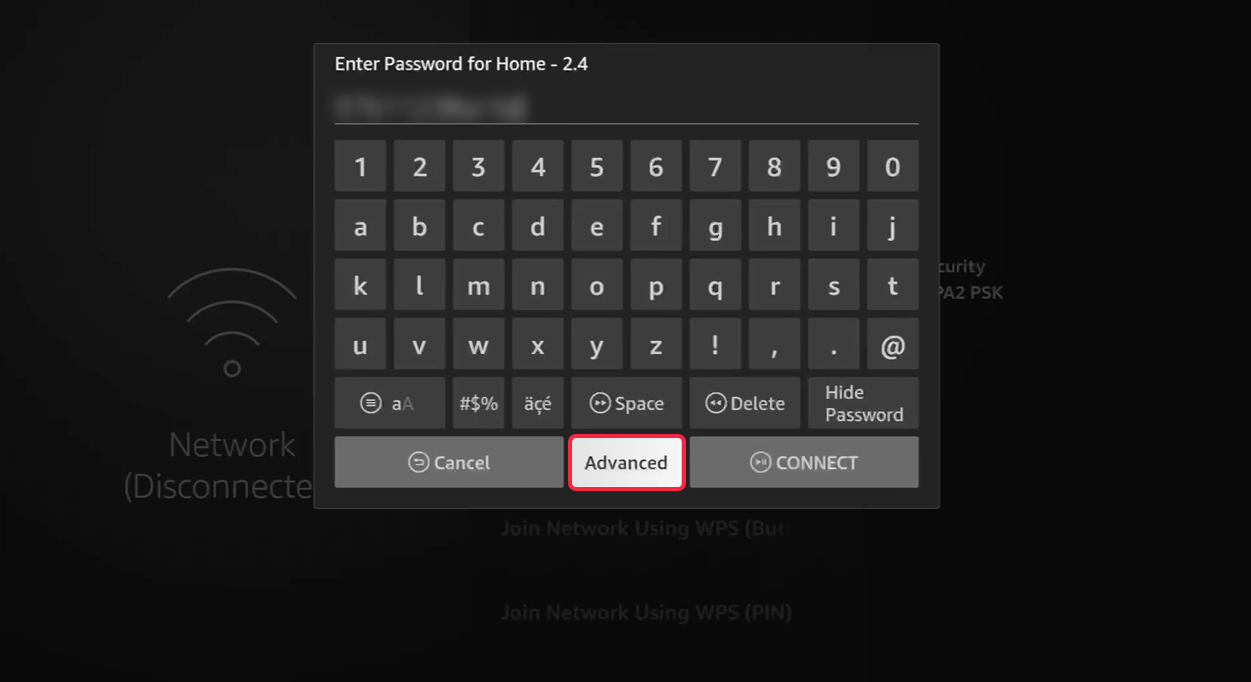Select the Hide Password key
The image size is (1251, 682).
(x=864, y=404)
